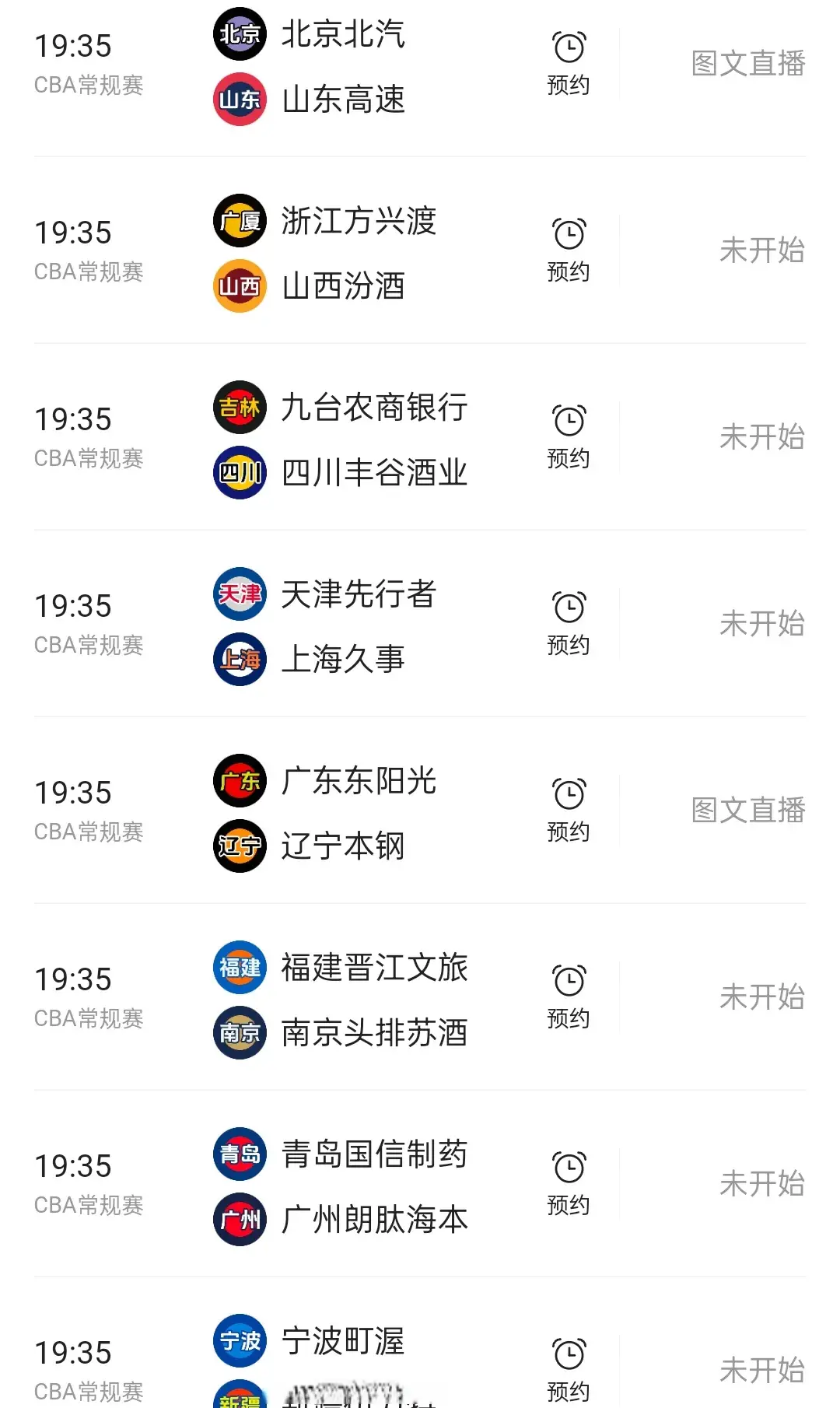
Task: Enable the 预约 reminder for 青岛国信制药 match
Action: (569, 1182)
